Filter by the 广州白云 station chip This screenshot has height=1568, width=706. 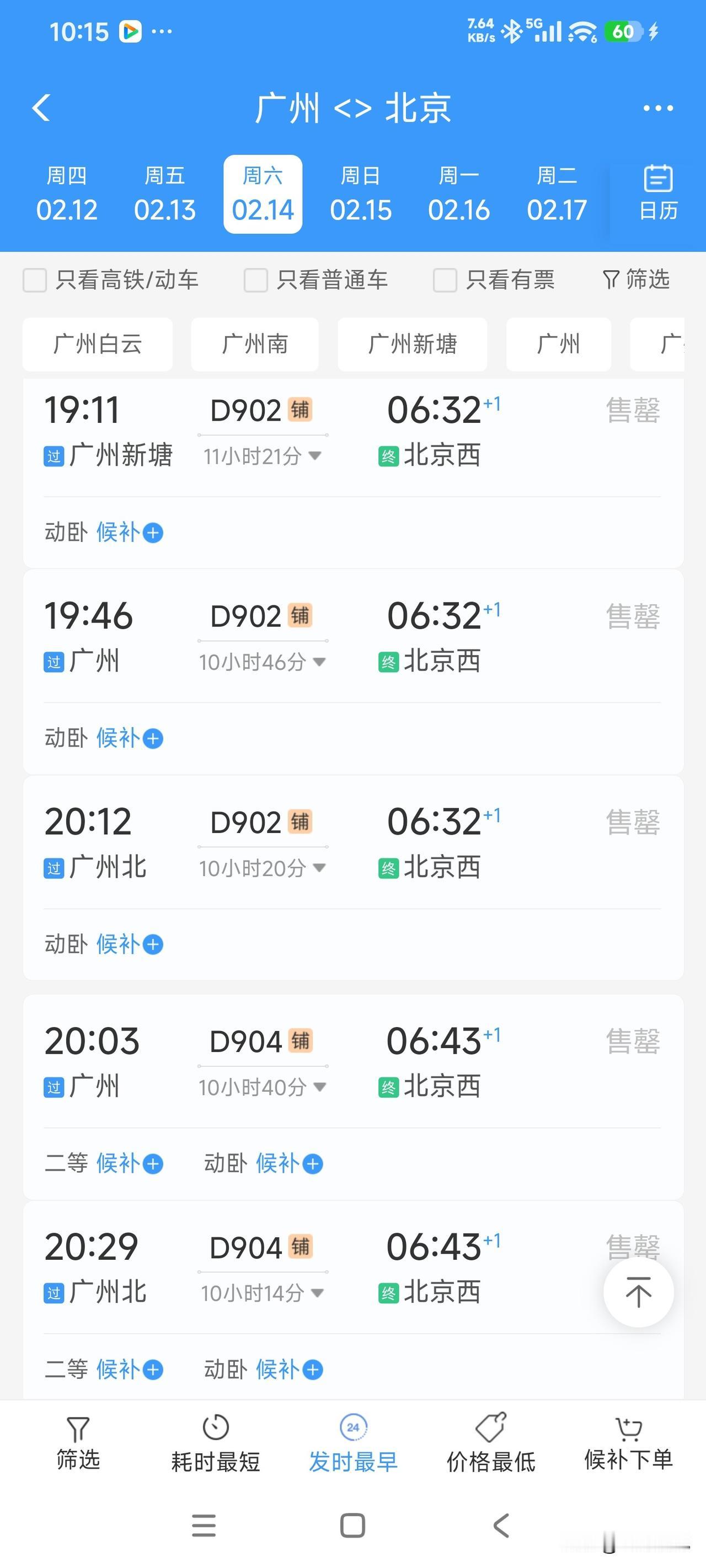pos(98,344)
